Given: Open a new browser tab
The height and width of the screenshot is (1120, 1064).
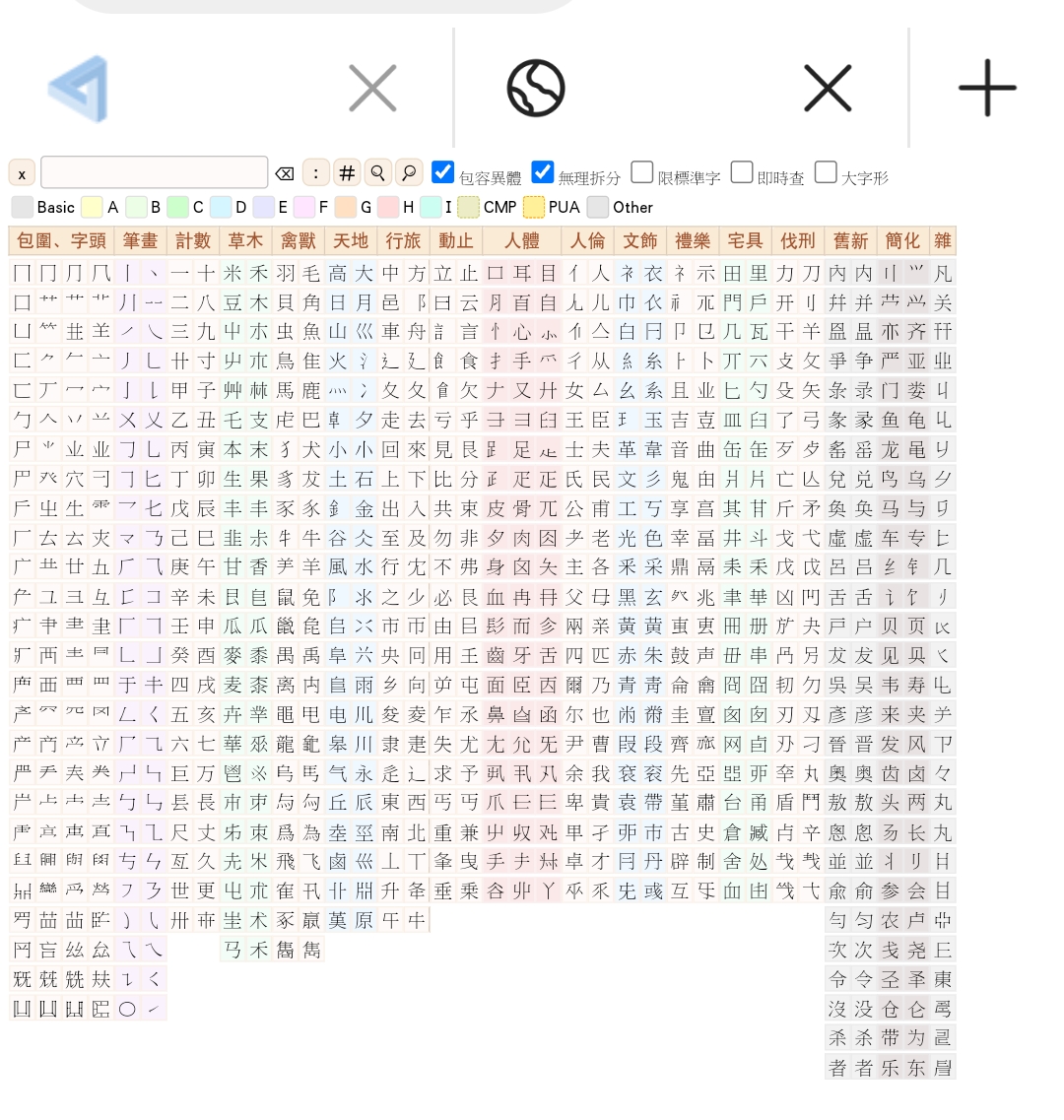Looking at the screenshot, I should tap(986, 89).
